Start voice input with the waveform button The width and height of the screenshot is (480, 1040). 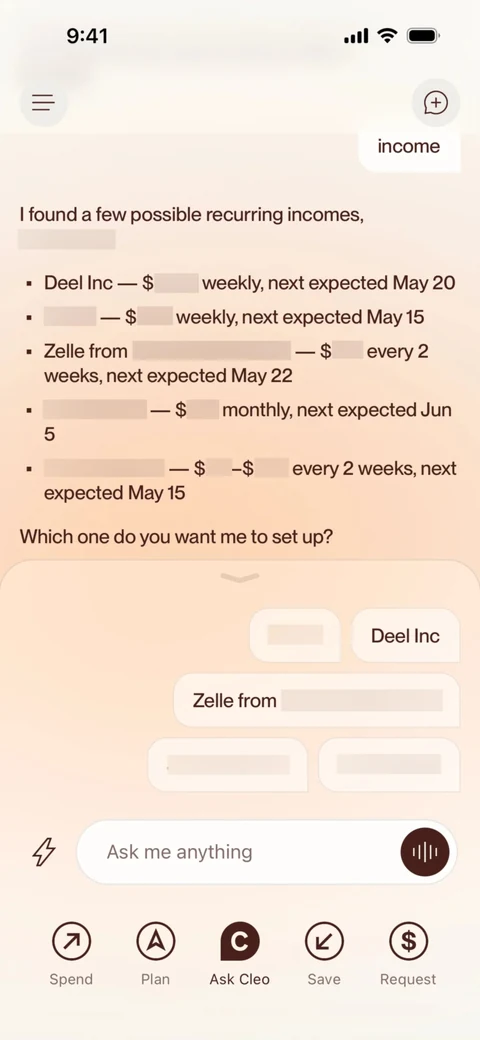coord(425,852)
